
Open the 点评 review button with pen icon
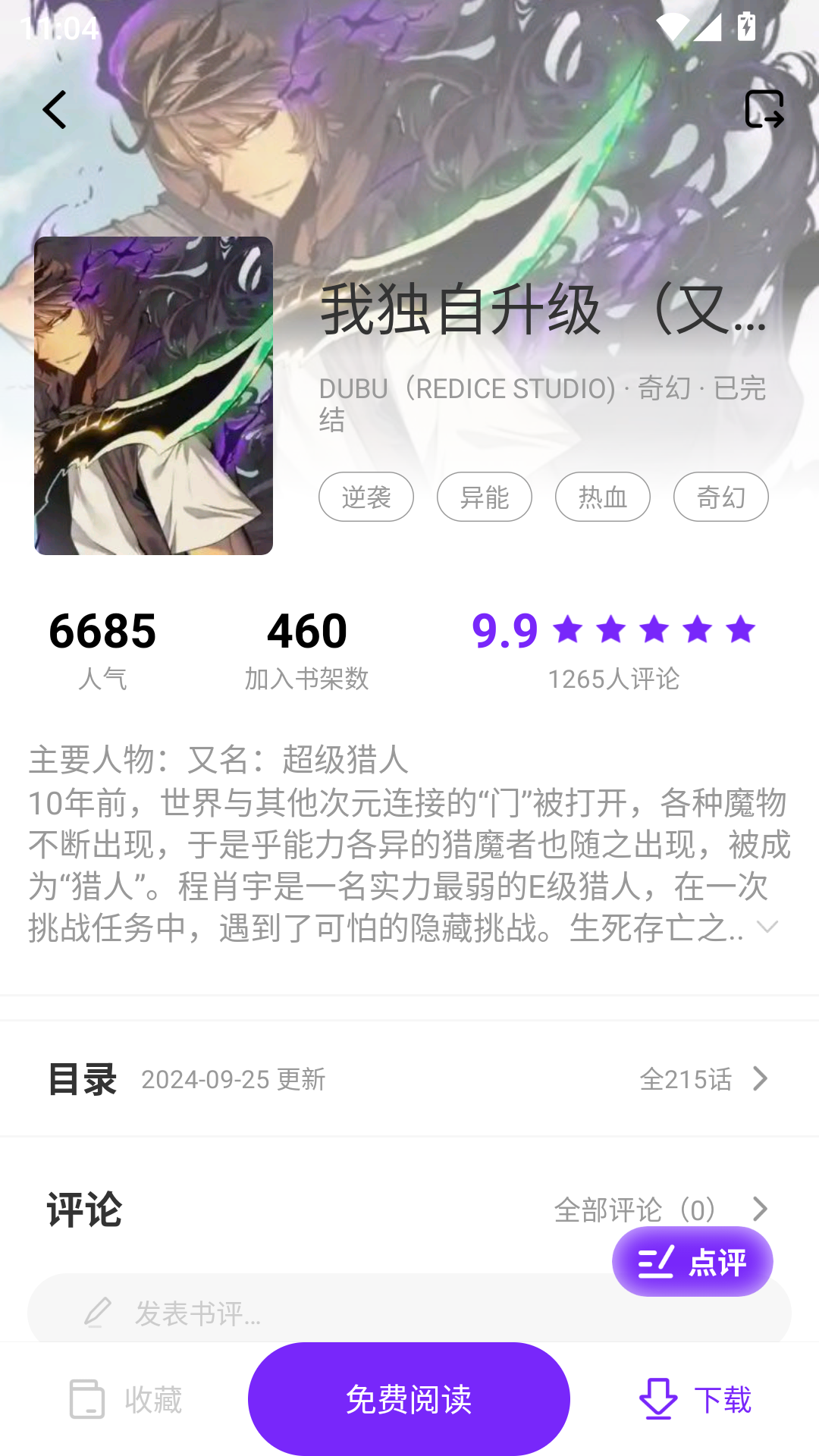[692, 1260]
